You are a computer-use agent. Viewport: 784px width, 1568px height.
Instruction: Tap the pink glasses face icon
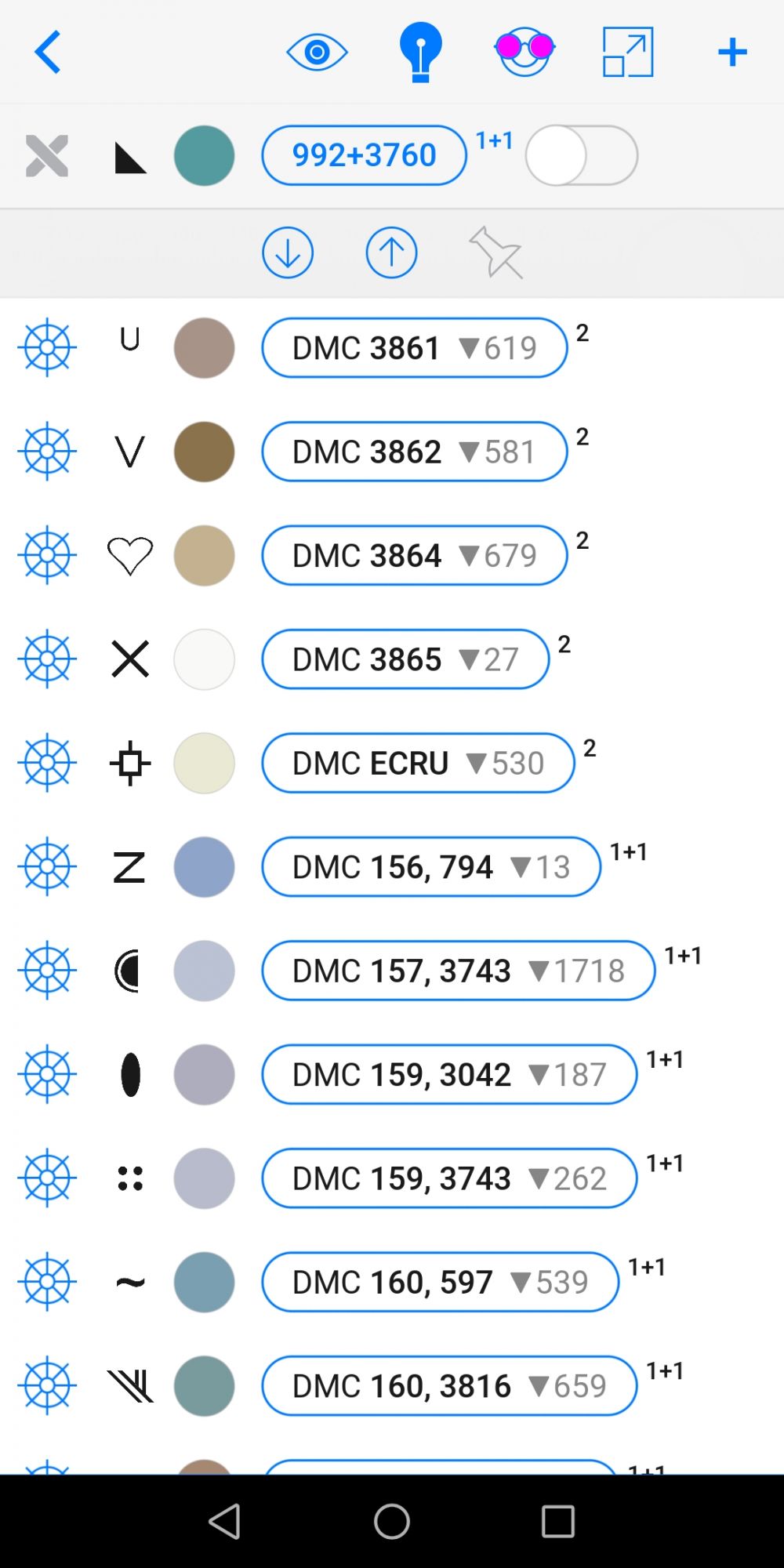pyautogui.click(x=524, y=53)
